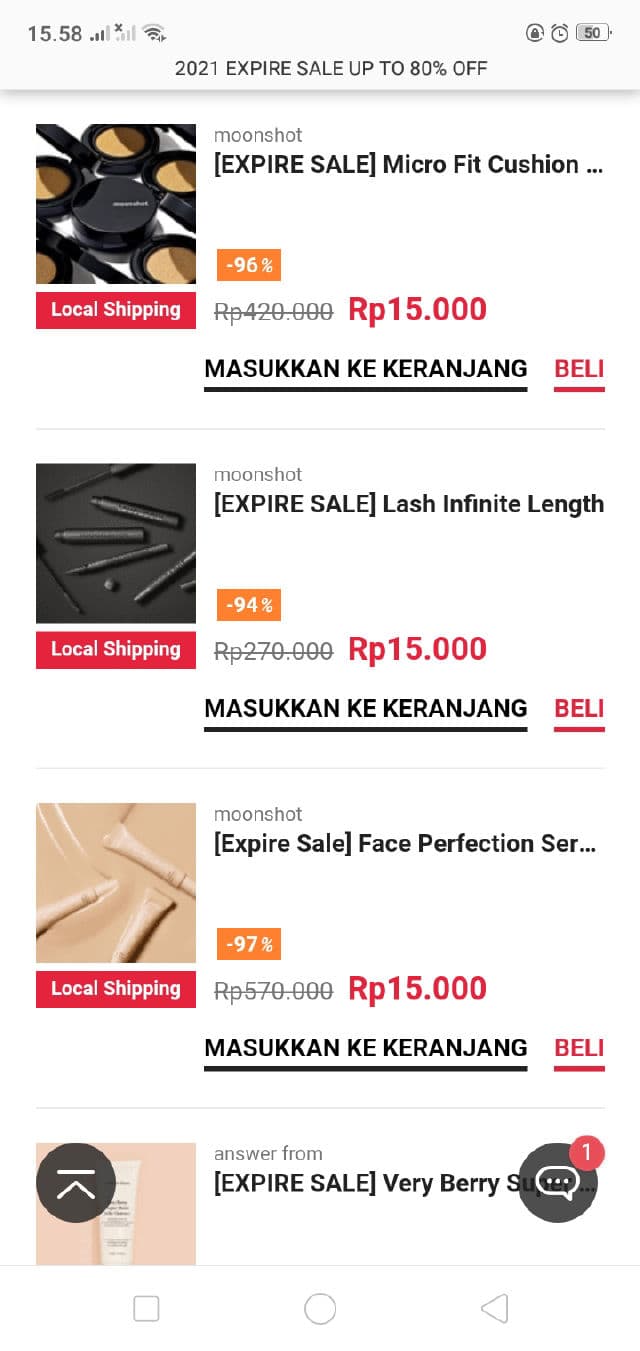Open Face Perfection product image
The height and width of the screenshot is (1351, 640).
(116, 882)
